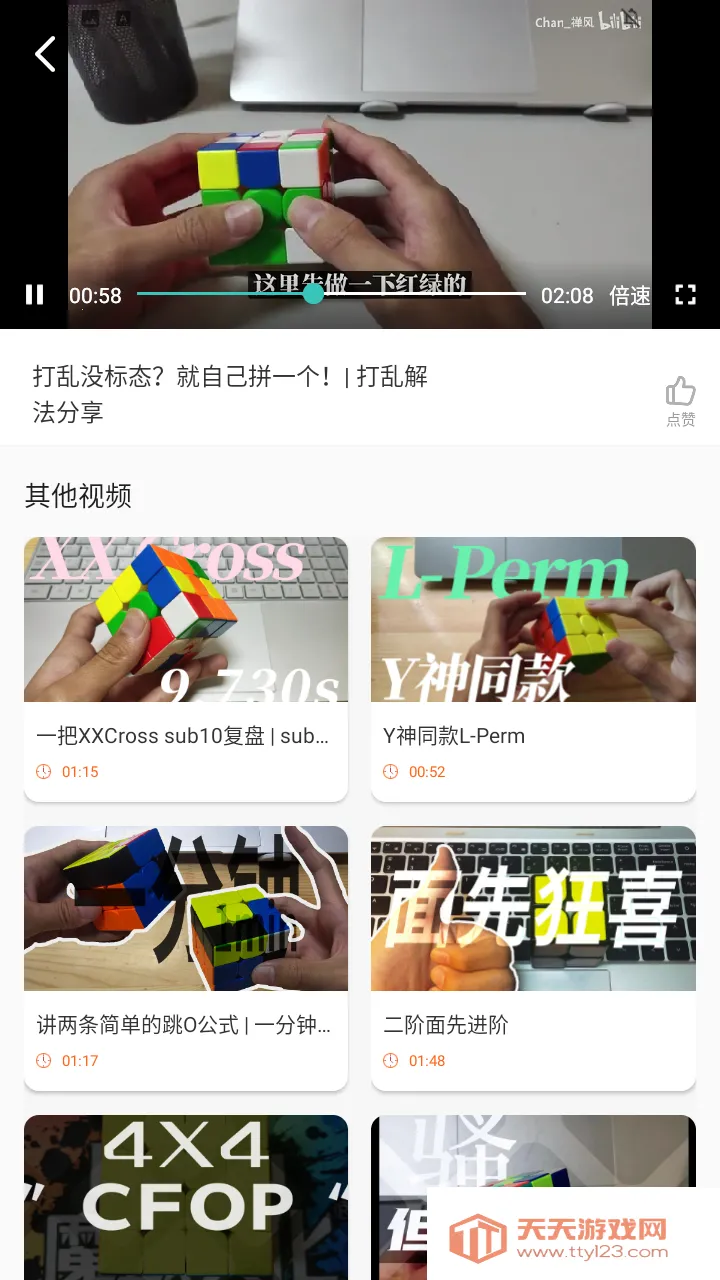Open the Y神同款L-Perm video card
The image size is (720, 1280).
(533, 668)
